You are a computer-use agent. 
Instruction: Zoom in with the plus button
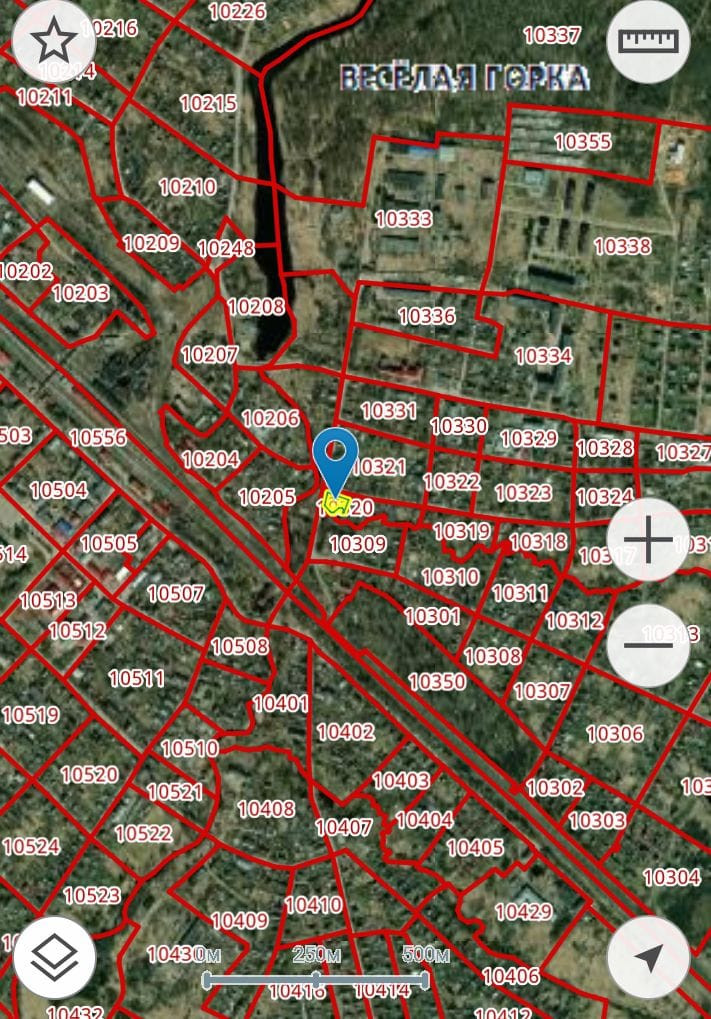649,540
